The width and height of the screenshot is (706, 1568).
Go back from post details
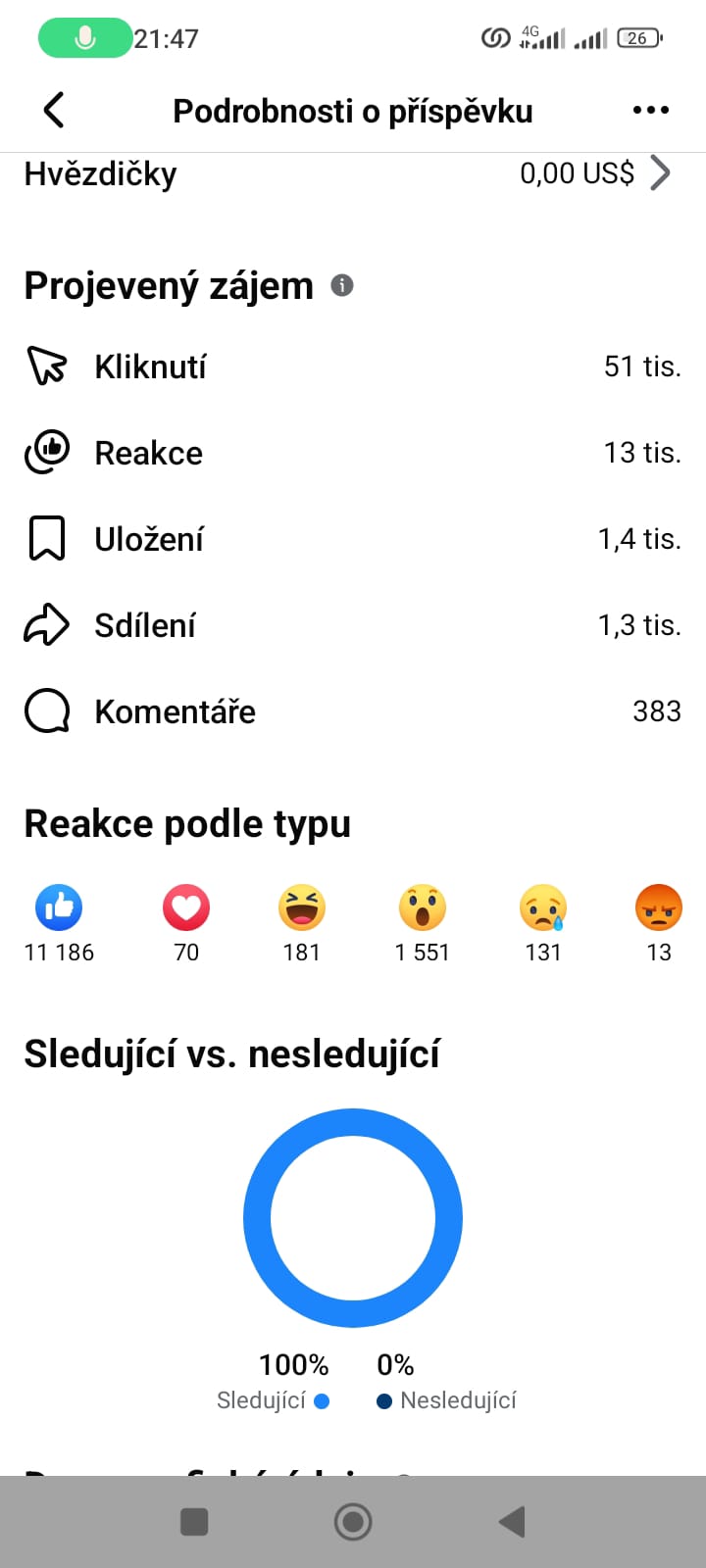pyautogui.click(x=54, y=110)
